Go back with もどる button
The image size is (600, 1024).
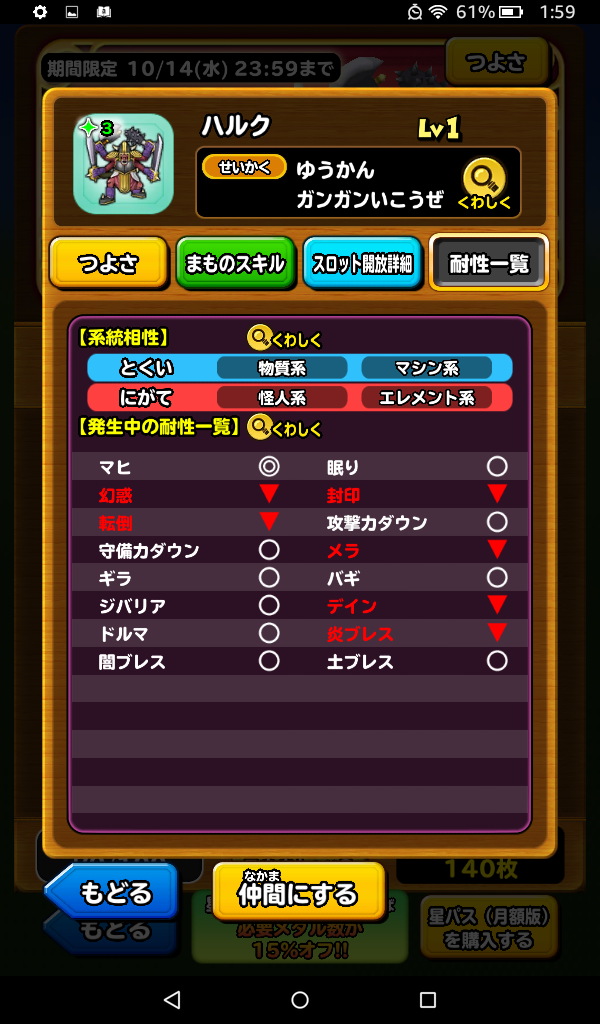click(113, 890)
